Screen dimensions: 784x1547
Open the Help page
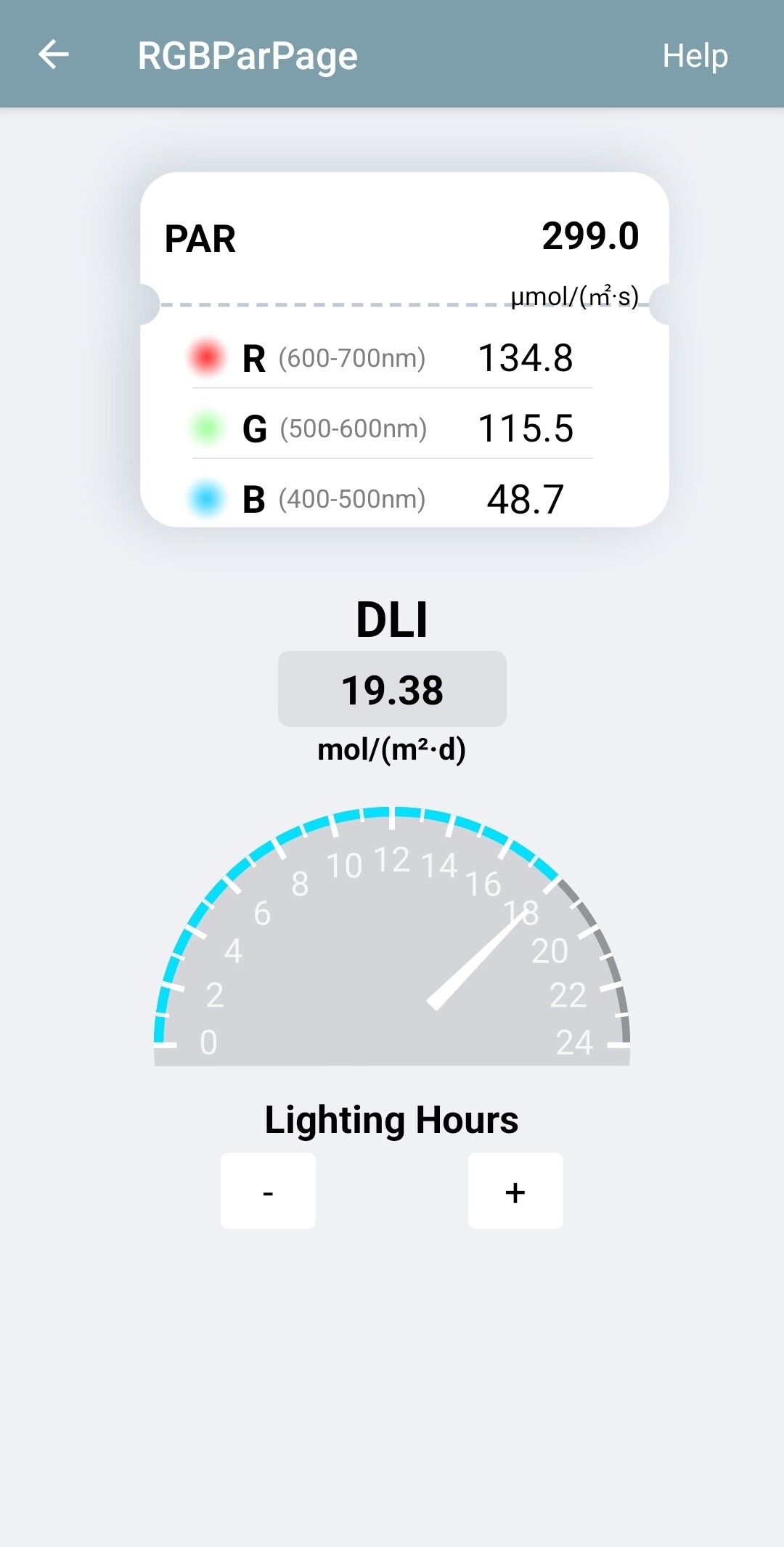point(695,56)
